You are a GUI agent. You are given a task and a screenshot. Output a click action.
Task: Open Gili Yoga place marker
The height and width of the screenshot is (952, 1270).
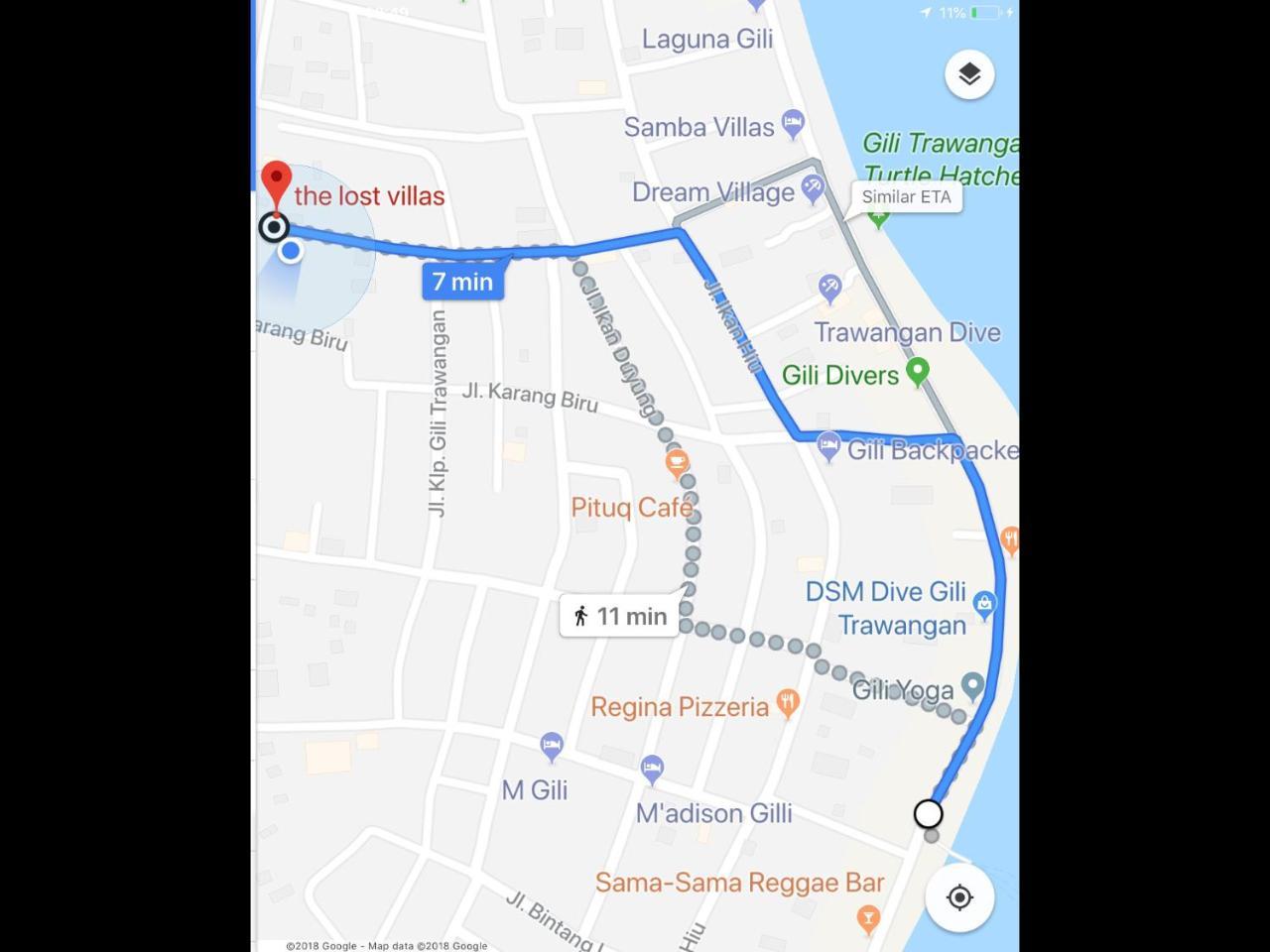click(x=973, y=684)
